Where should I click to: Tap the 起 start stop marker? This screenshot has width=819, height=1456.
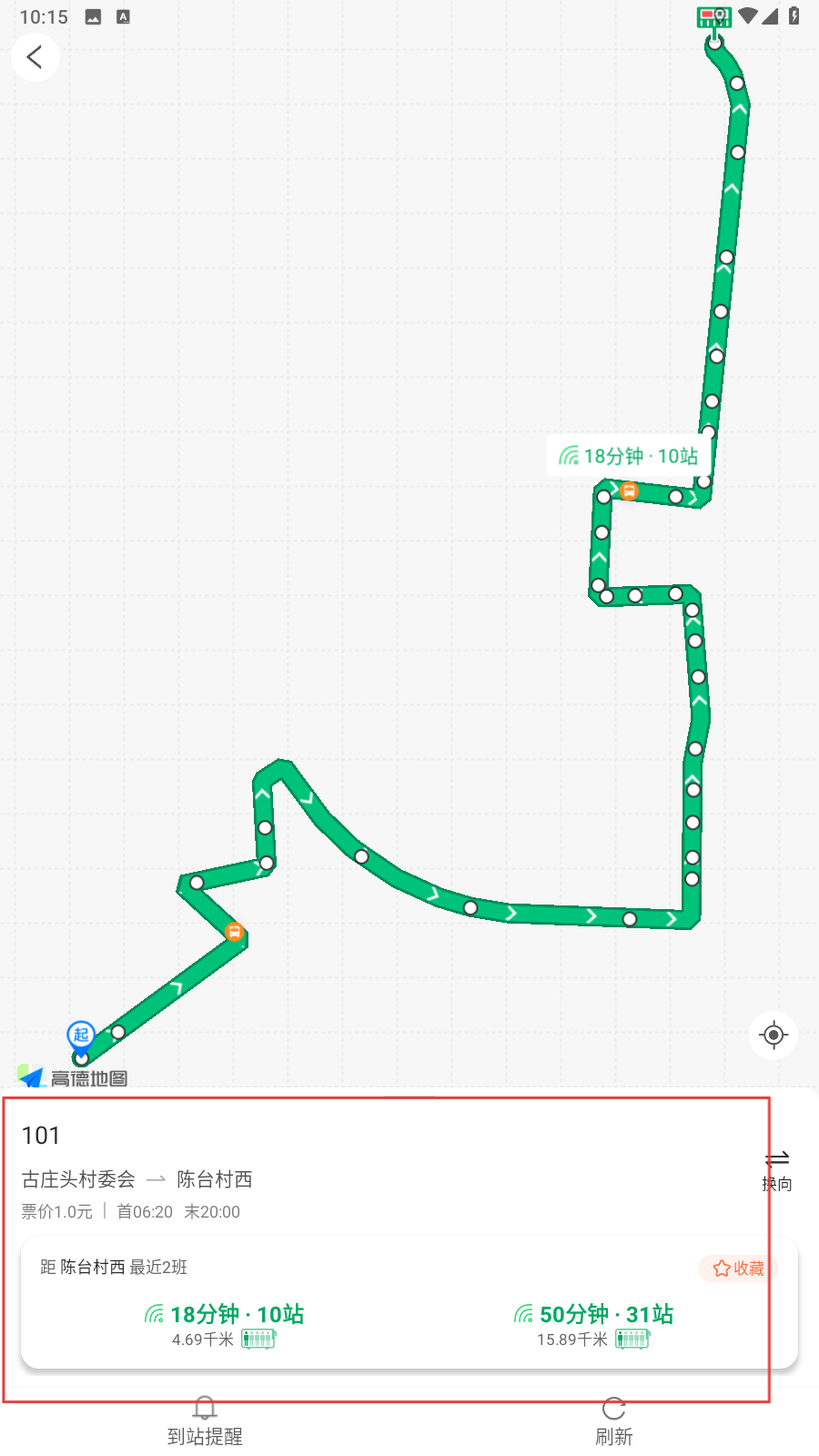tap(81, 1035)
